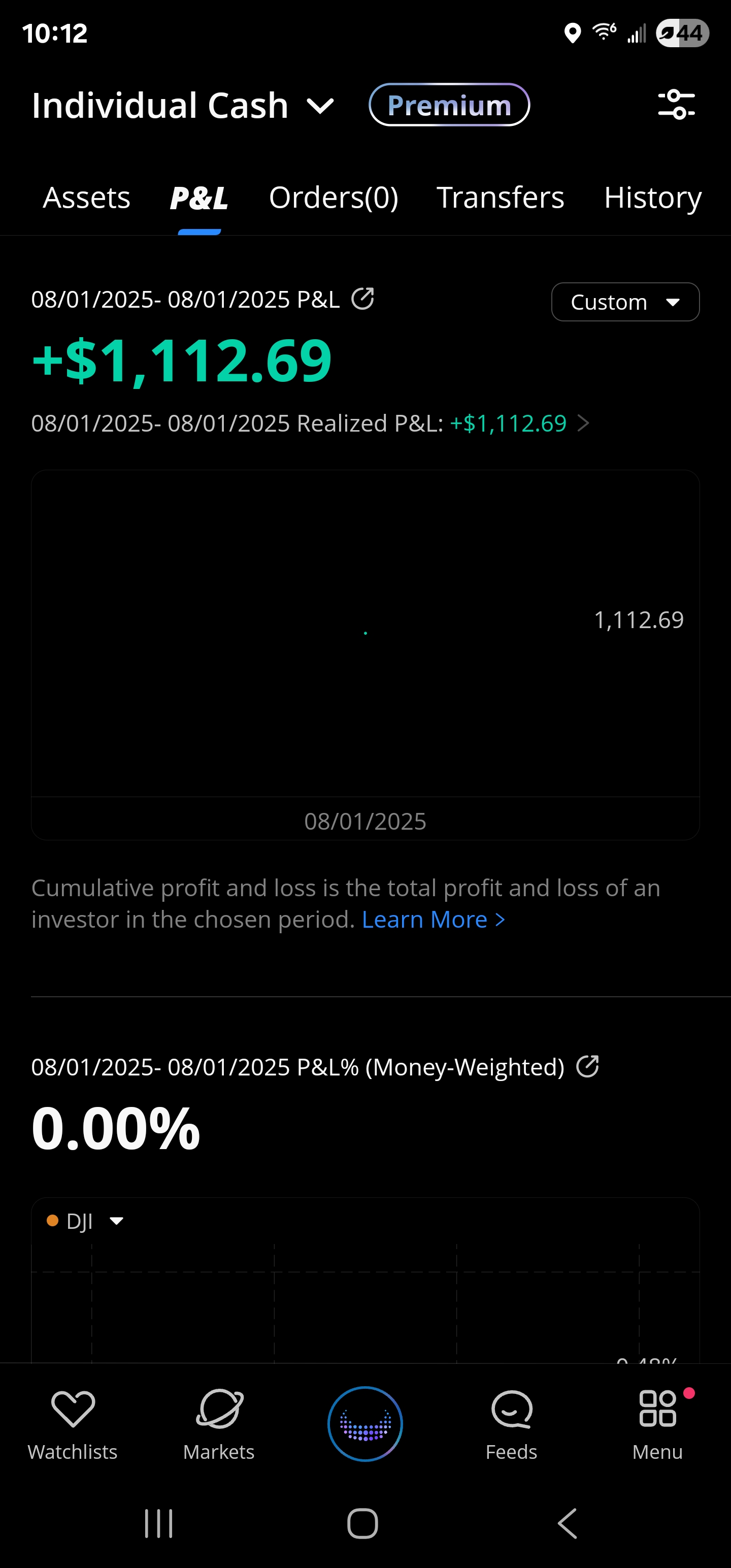Screen dimensions: 731x1568
Task: Share the money-weighted P&L% figure
Action: pos(587,1066)
